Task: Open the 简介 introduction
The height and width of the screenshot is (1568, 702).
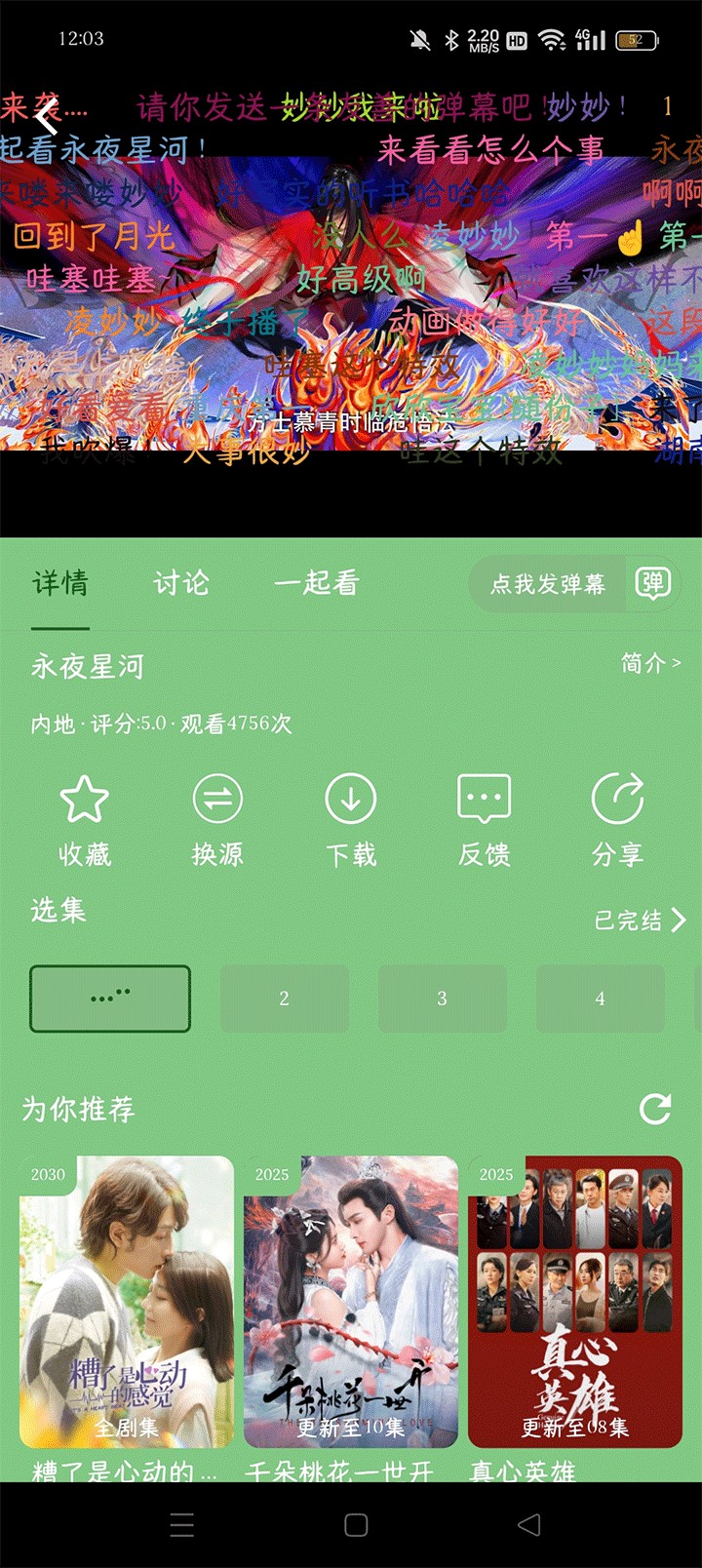Action: tap(650, 664)
